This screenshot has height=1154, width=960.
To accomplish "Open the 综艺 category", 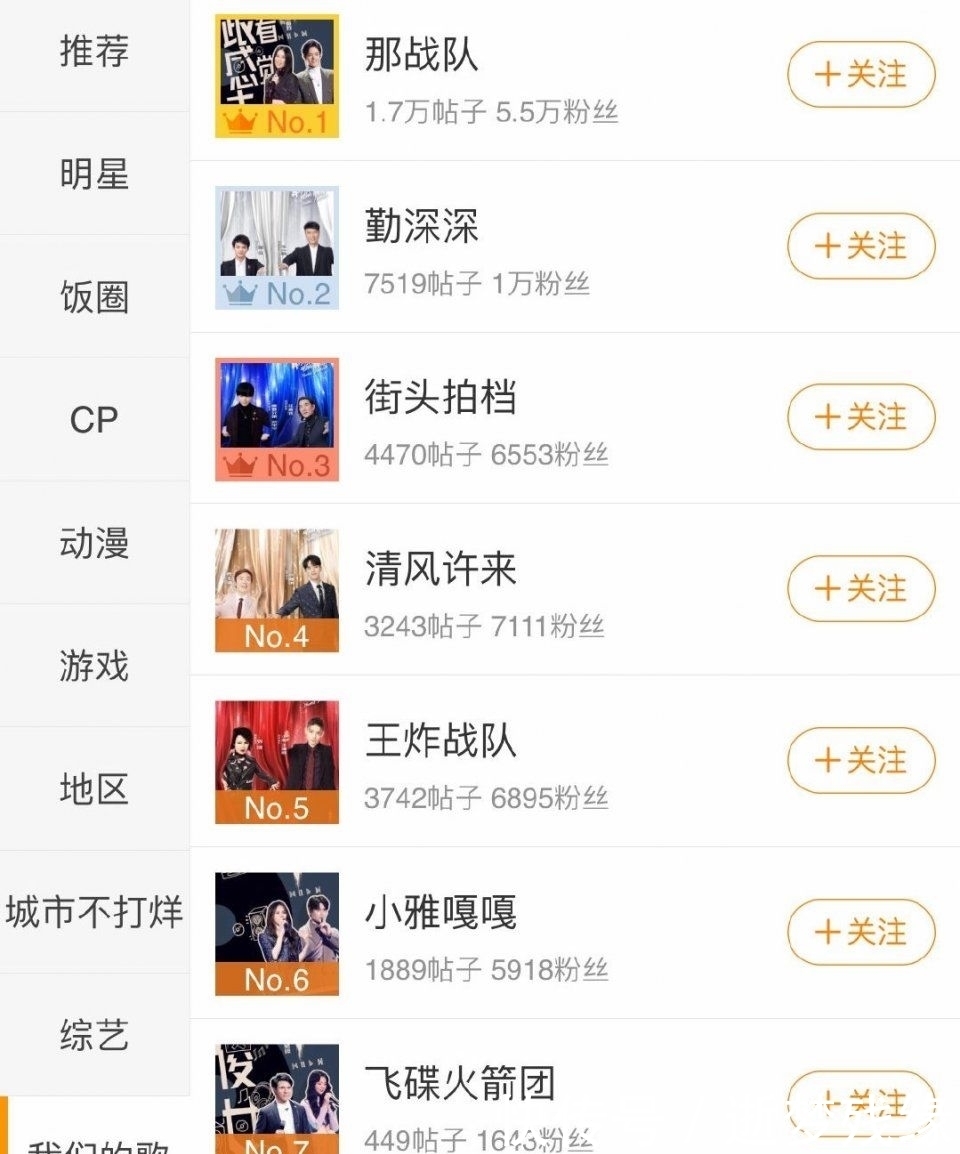I will (x=94, y=1036).
